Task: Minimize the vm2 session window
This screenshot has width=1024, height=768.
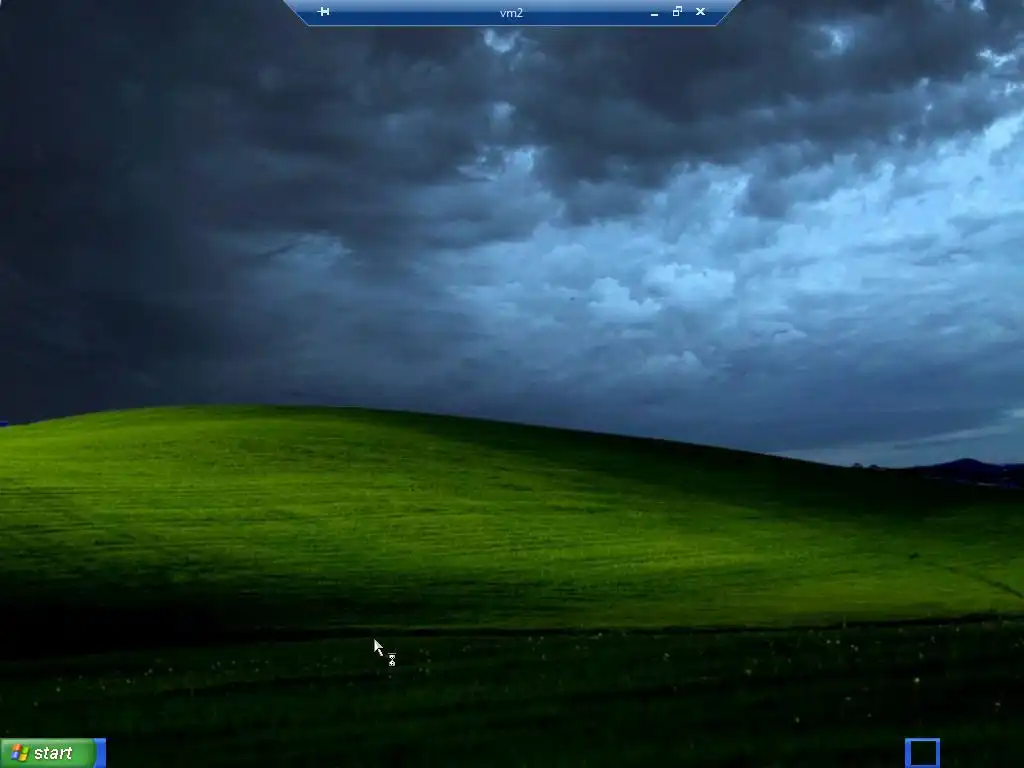Action: coord(655,13)
